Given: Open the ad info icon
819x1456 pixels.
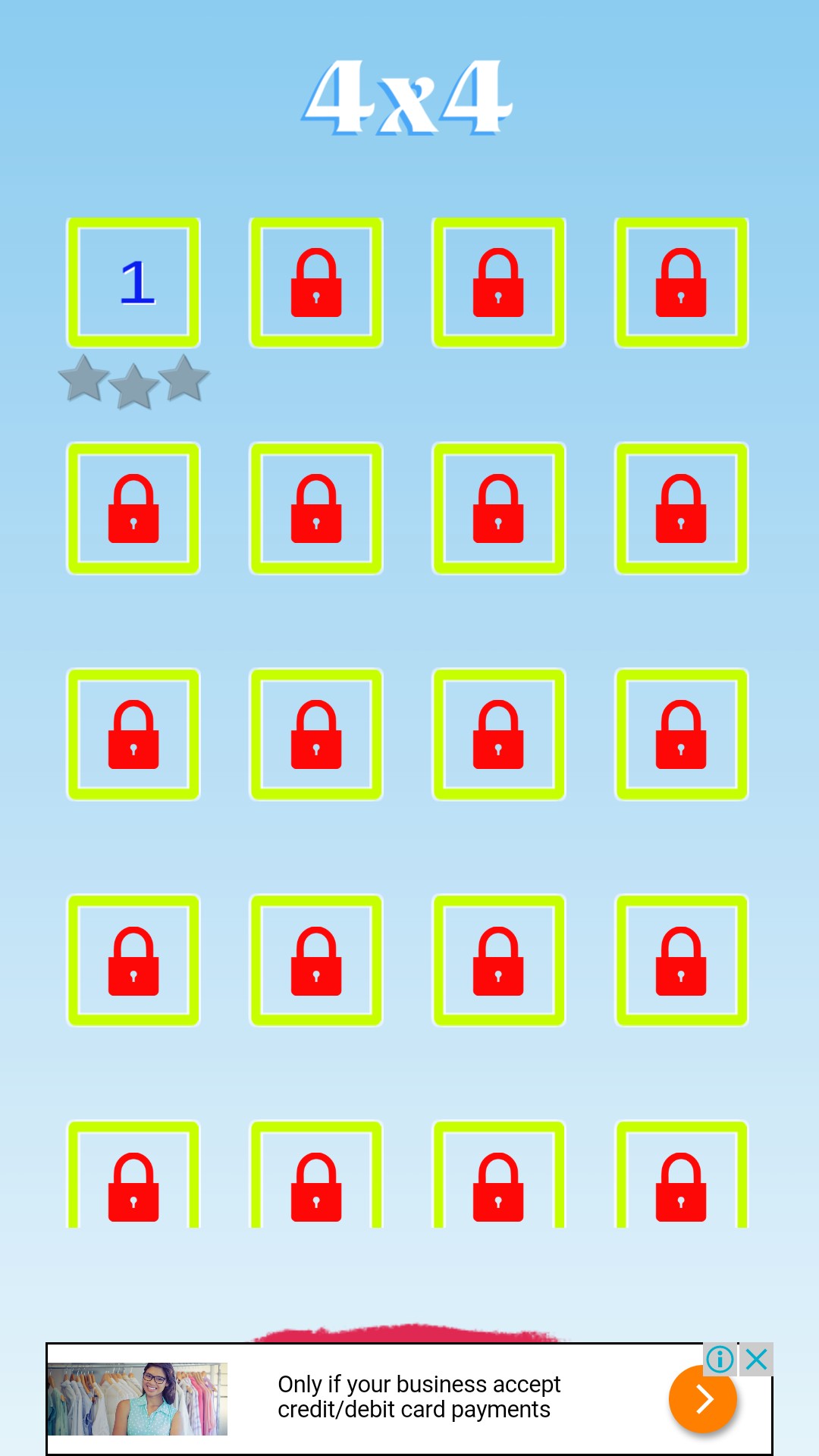Looking at the screenshot, I should 720,1359.
